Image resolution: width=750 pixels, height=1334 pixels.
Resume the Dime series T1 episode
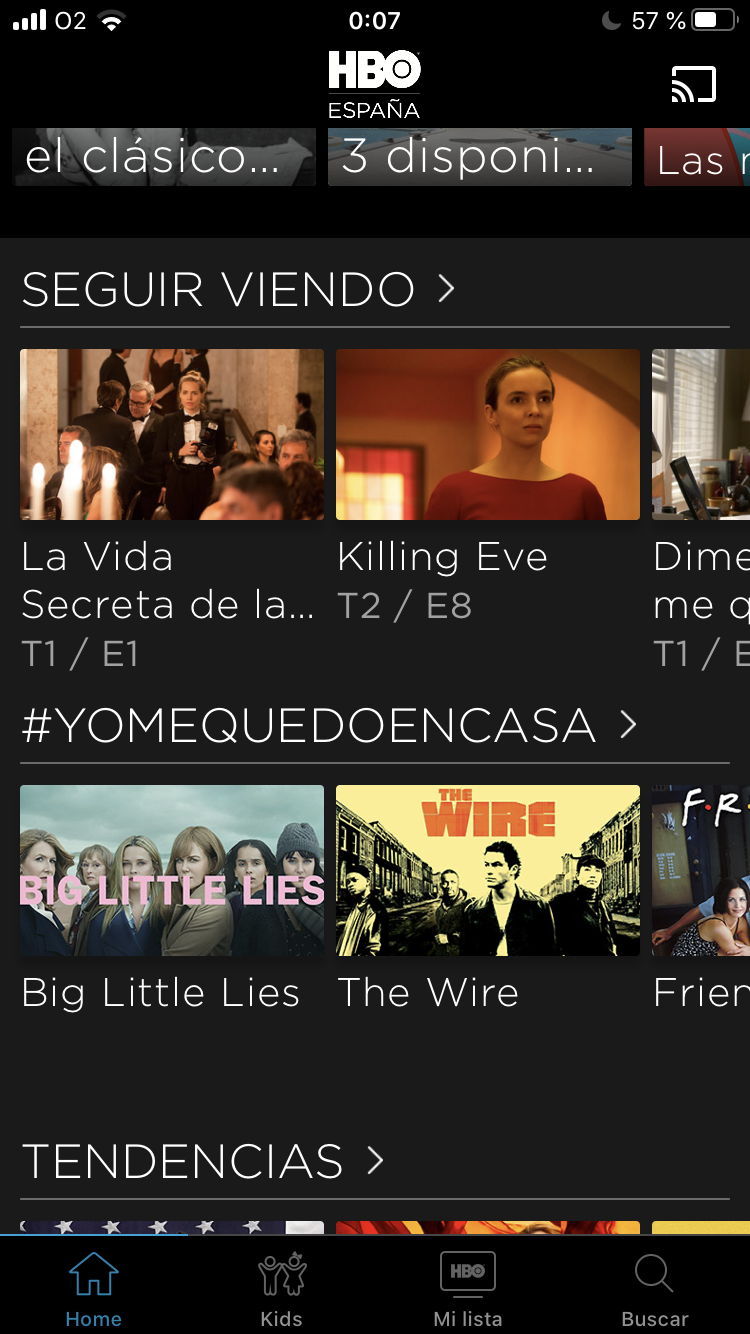[x=700, y=435]
